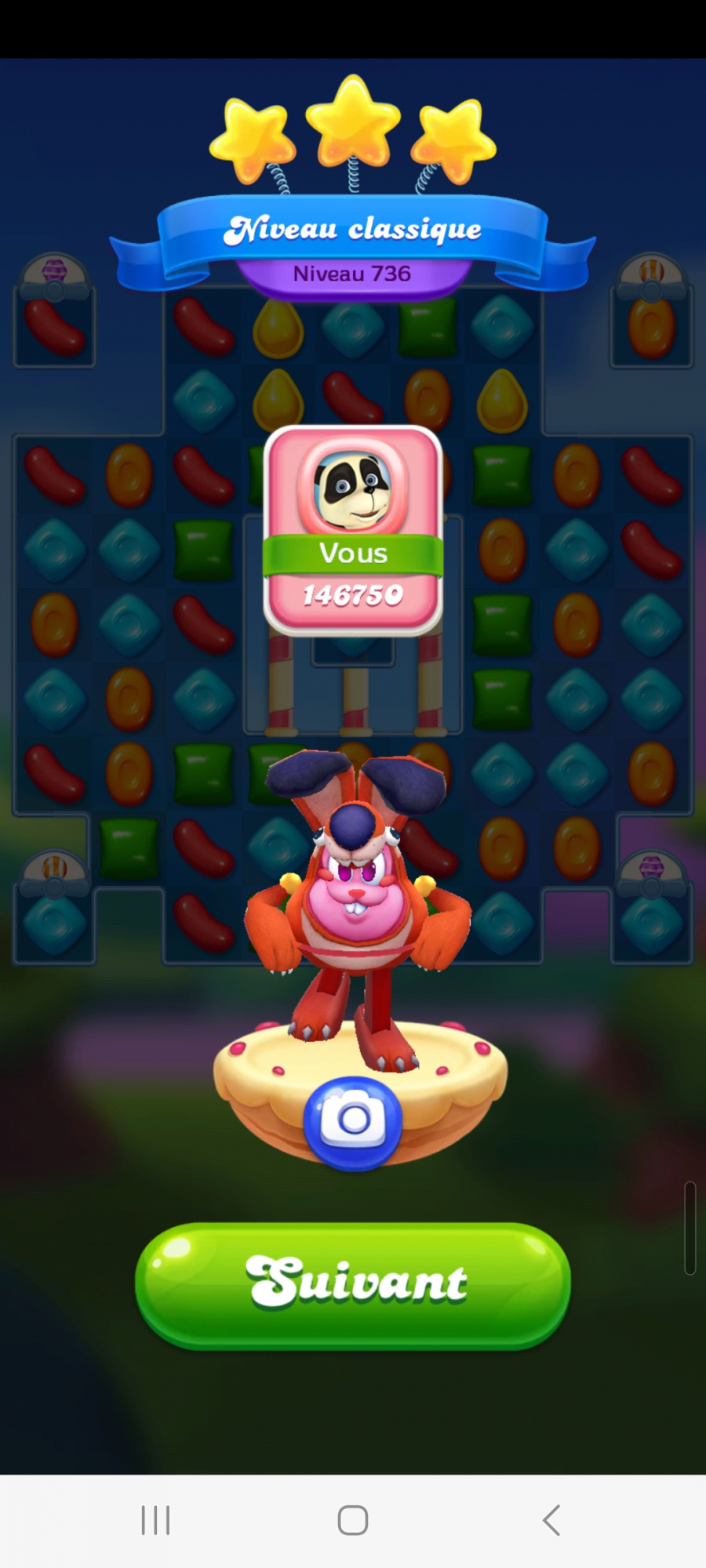Go to the home screen
The image size is (706, 1568).
click(x=353, y=1520)
